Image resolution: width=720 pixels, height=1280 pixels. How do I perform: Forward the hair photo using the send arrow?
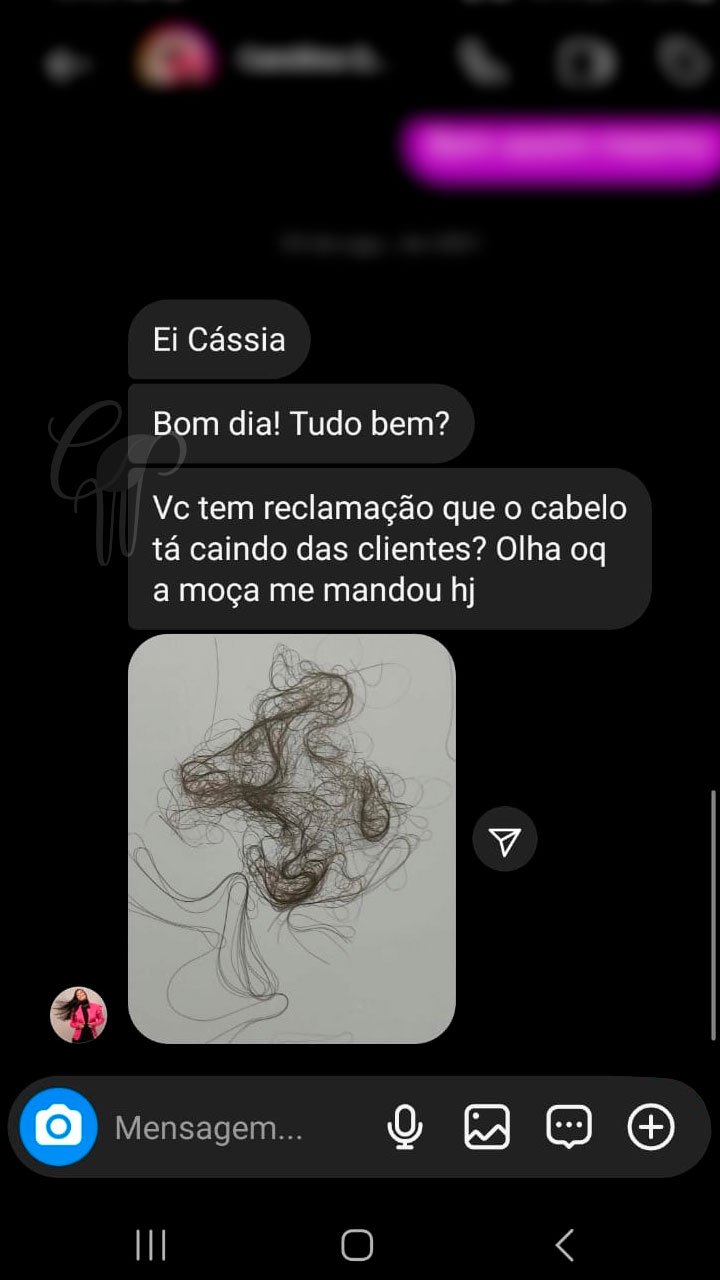pyautogui.click(x=504, y=839)
